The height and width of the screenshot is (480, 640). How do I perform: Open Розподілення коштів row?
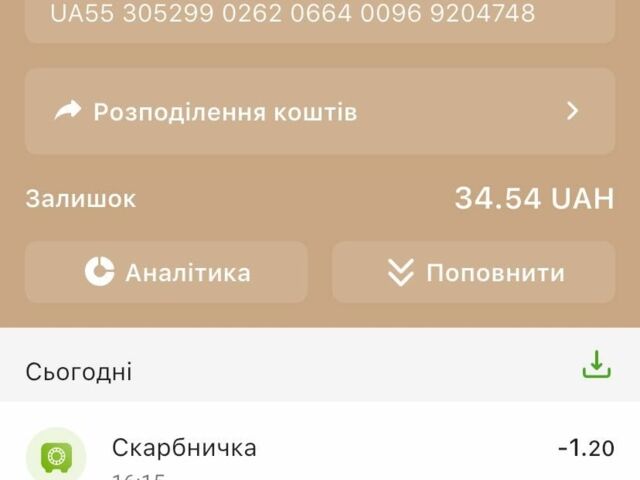pyautogui.click(x=320, y=111)
